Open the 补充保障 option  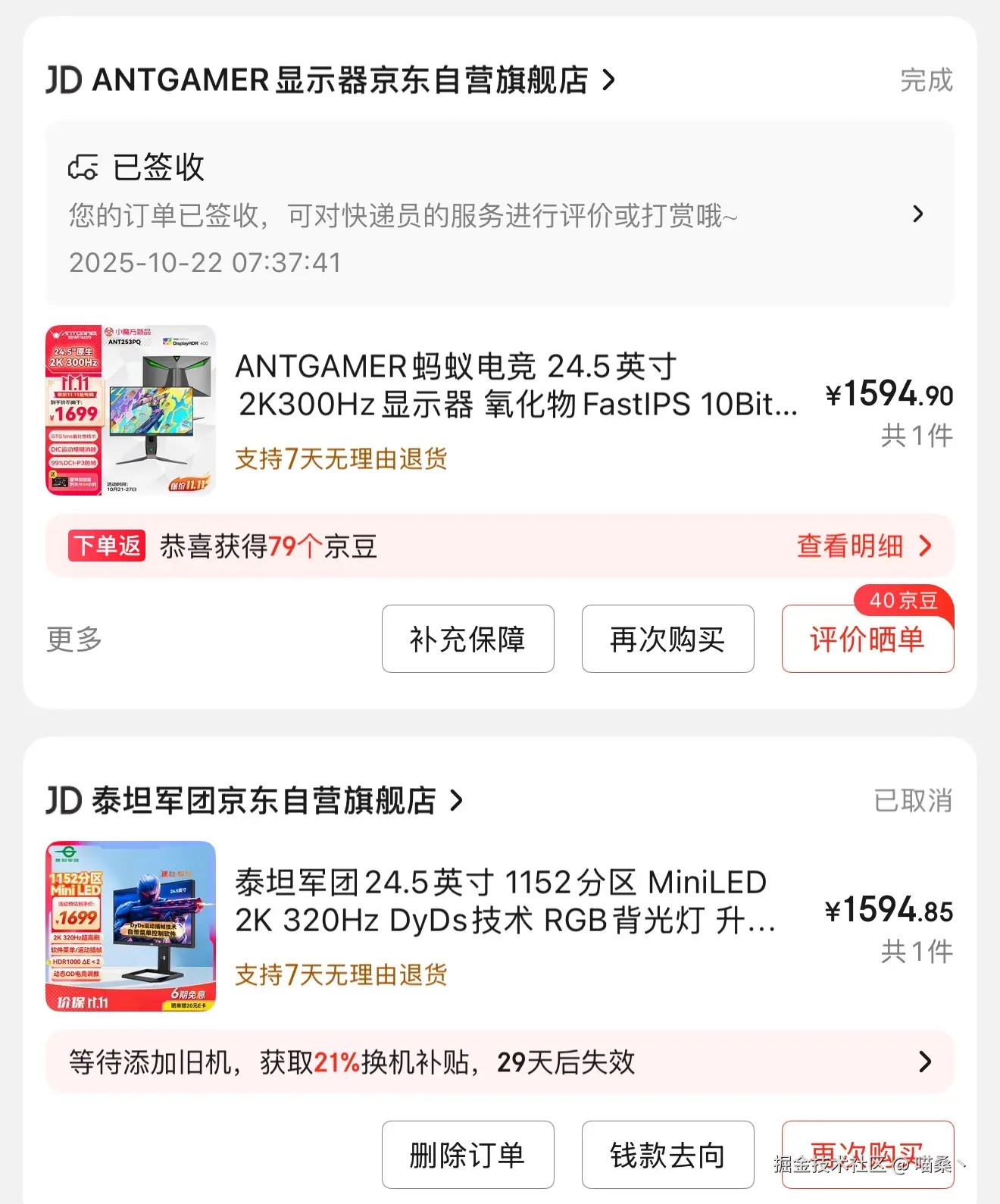coord(468,640)
